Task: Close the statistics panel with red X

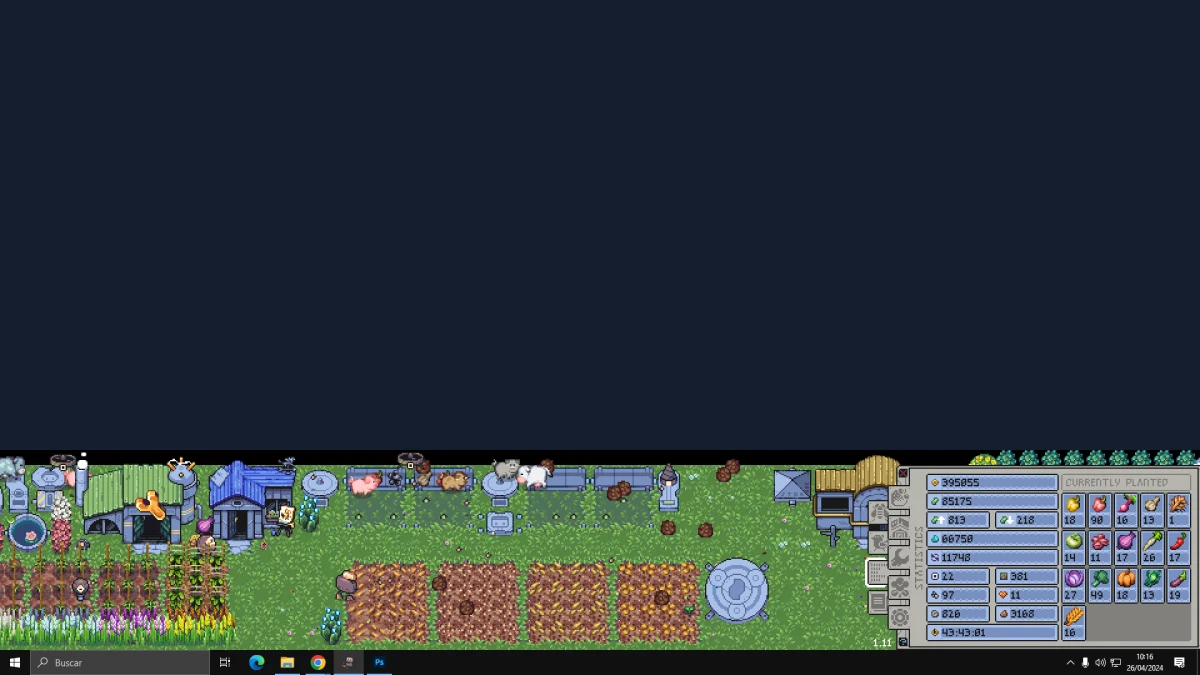Action: (x=903, y=473)
